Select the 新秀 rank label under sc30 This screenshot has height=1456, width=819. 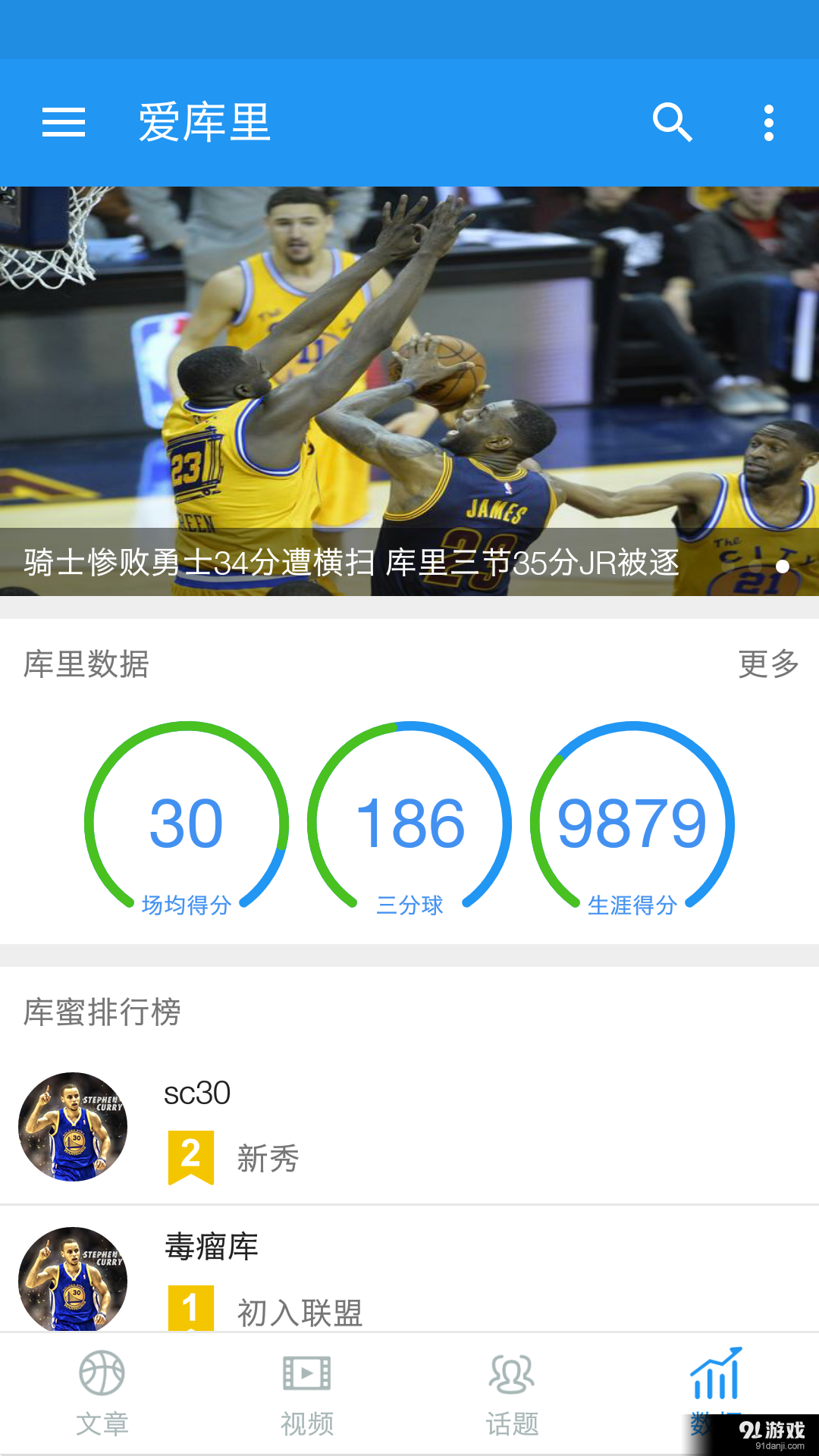pyautogui.click(x=265, y=1158)
